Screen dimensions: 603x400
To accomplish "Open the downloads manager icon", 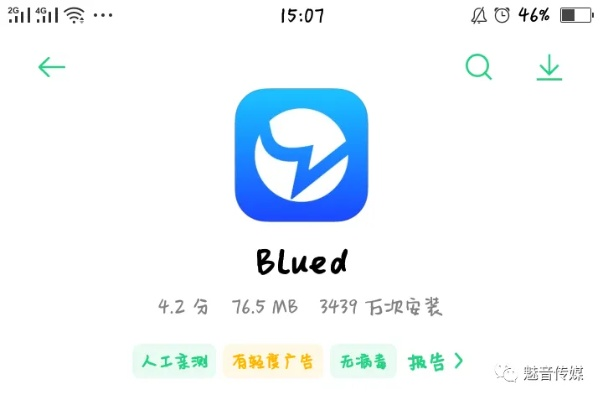I will tap(549, 67).
